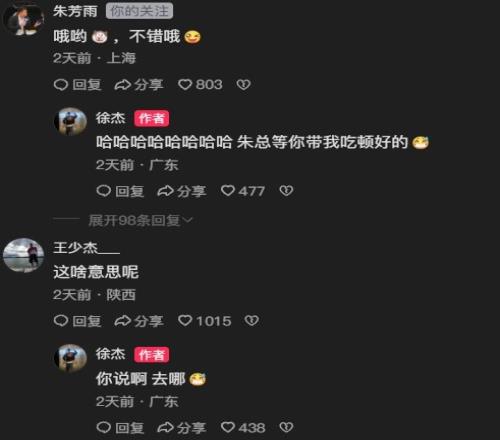Like 徐杰's reply with 477 likes
The height and width of the screenshot is (440, 500).
(243, 191)
